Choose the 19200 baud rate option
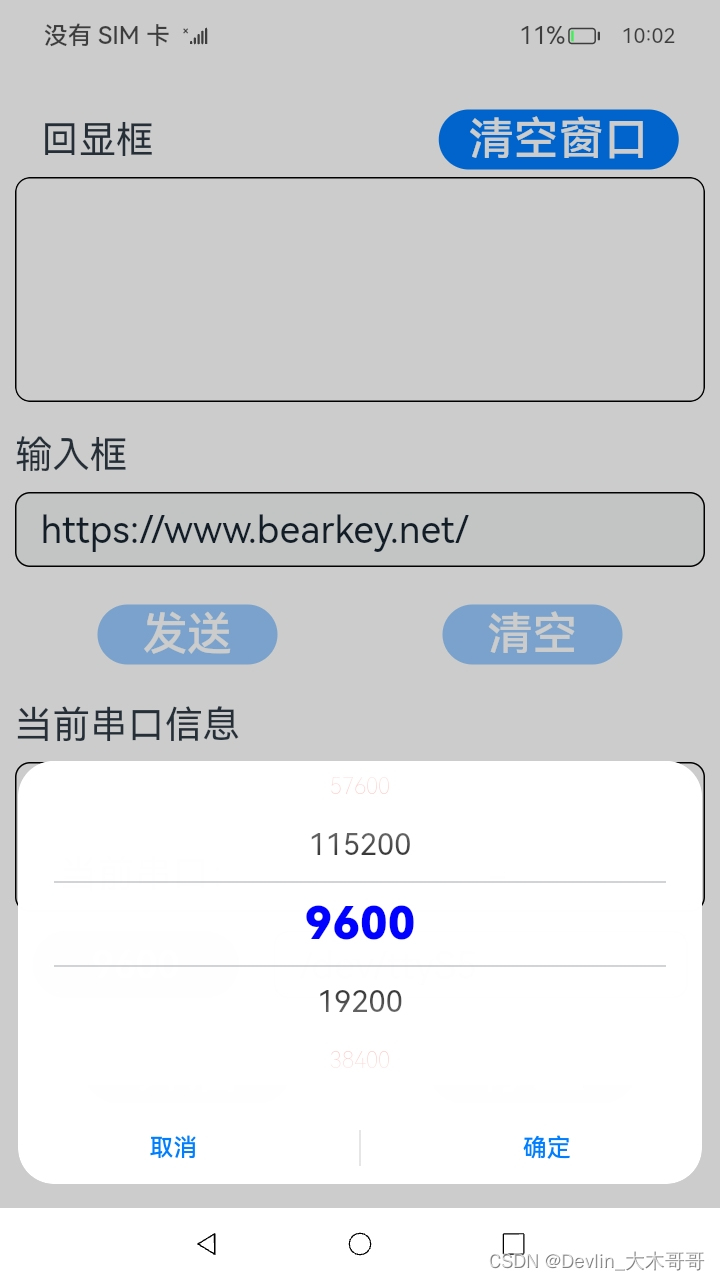The height and width of the screenshot is (1280, 720). pyautogui.click(x=360, y=1001)
